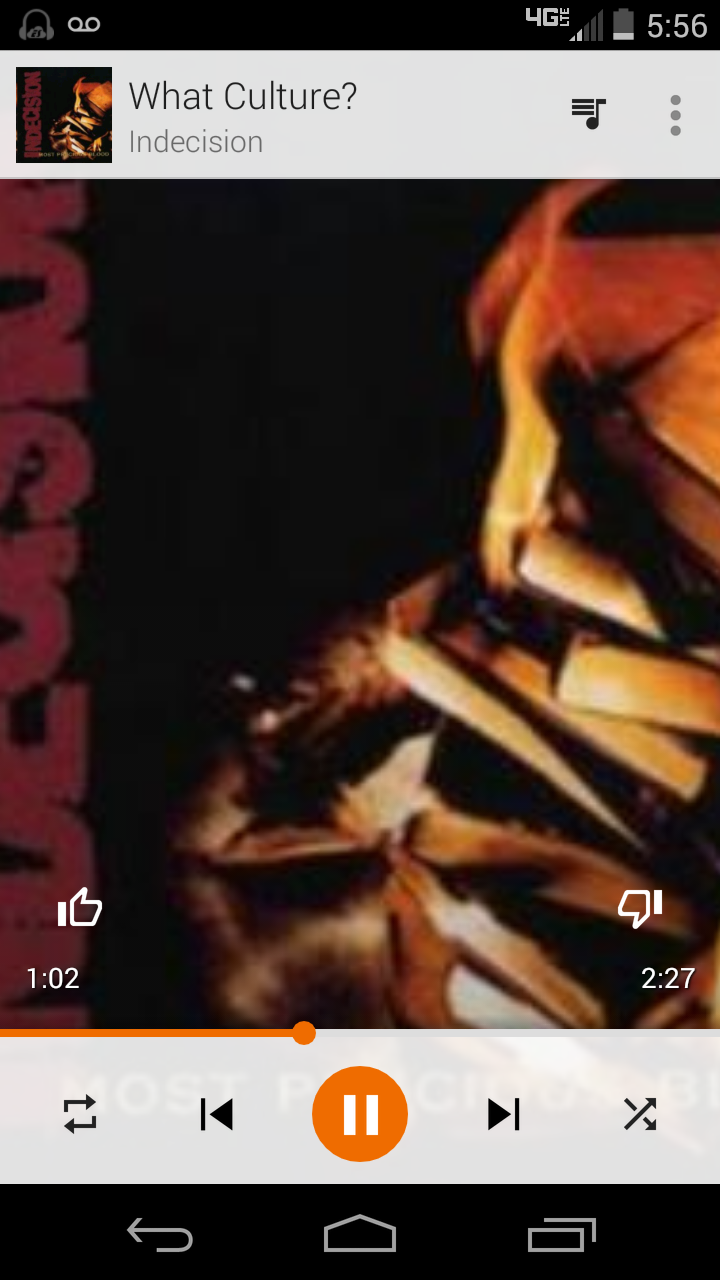Open the recent apps screen

click(x=561, y=1236)
